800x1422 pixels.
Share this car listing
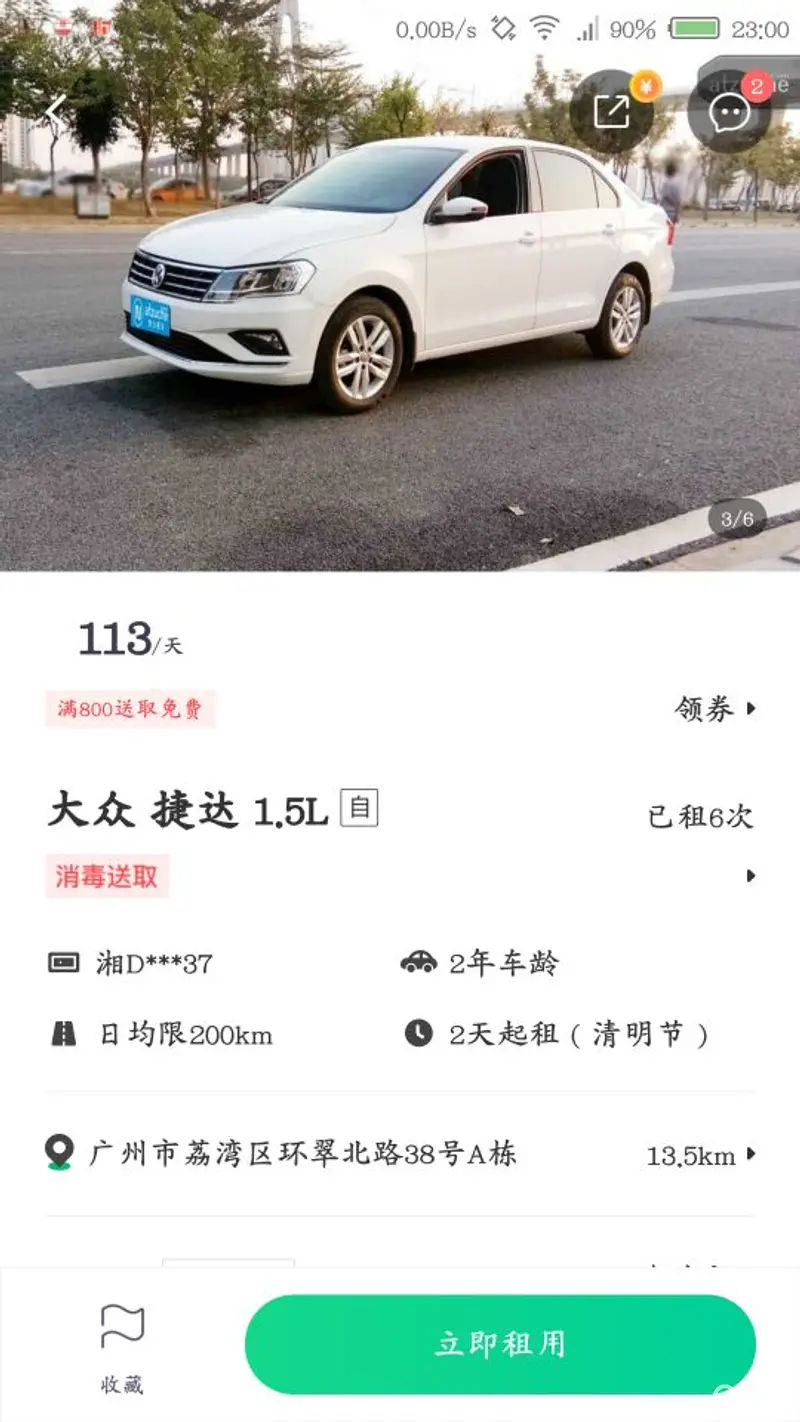[611, 111]
